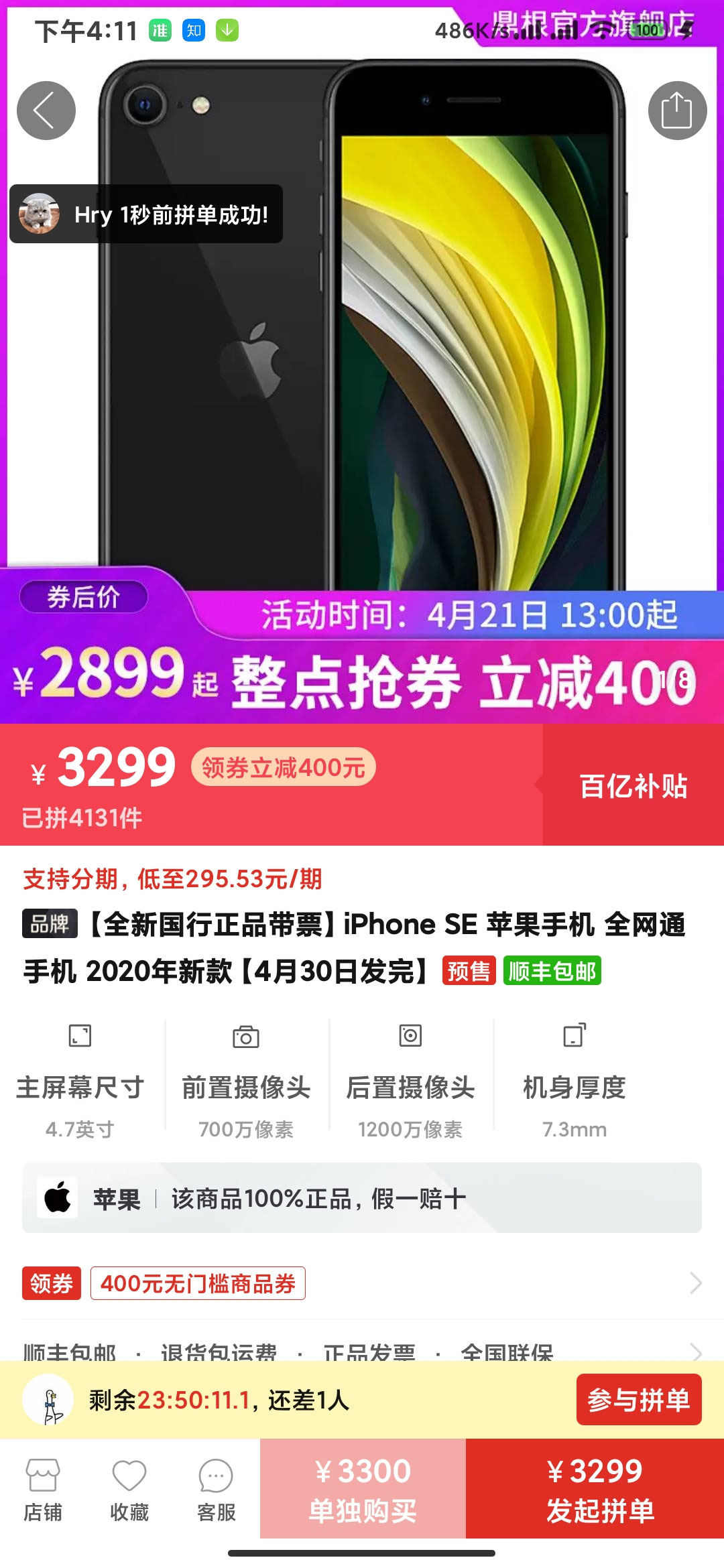
Task: Join existing group via 参与拼单
Action: pyautogui.click(x=638, y=1400)
